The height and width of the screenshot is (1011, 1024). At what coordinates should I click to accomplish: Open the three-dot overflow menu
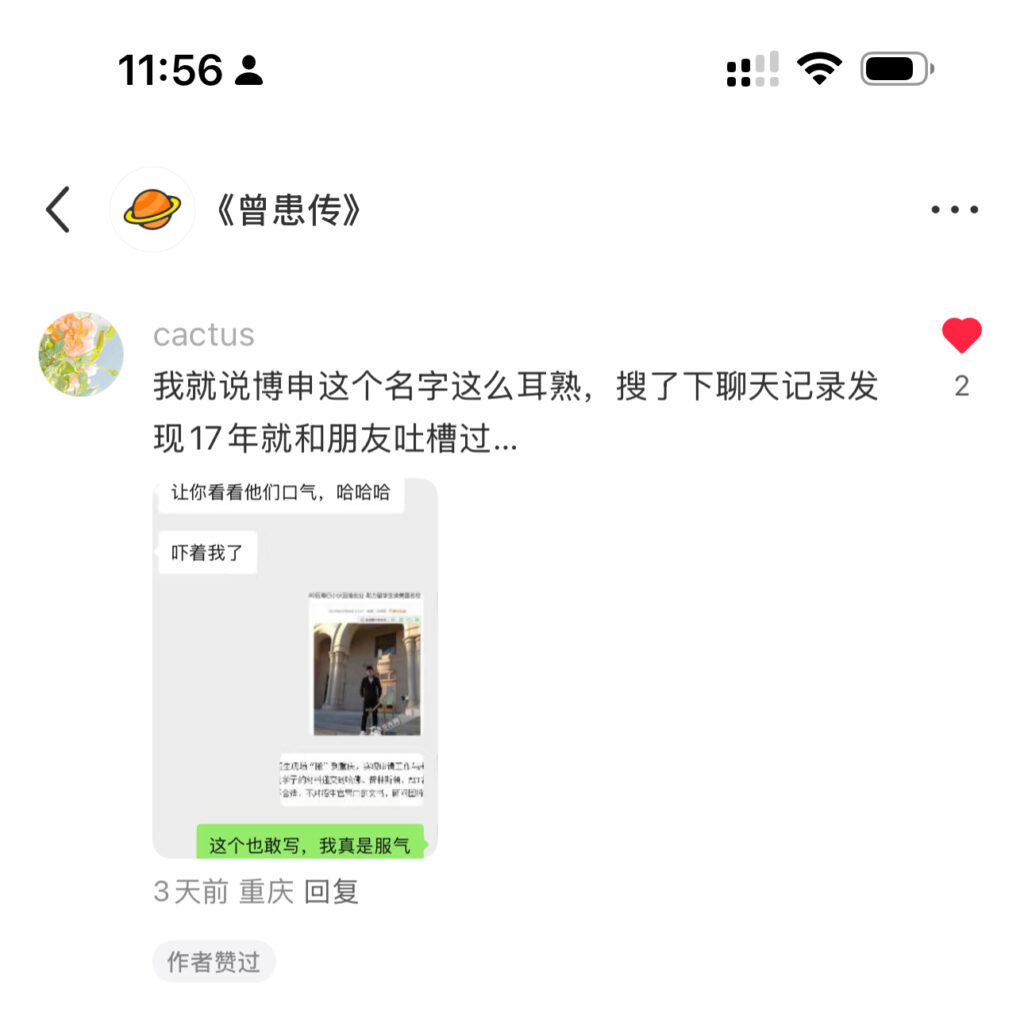[954, 210]
